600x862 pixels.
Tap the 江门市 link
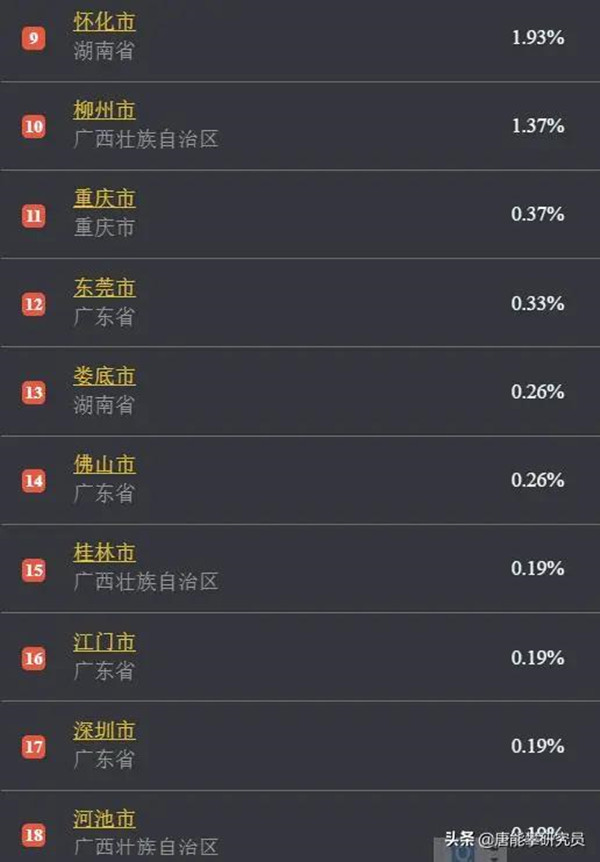[x=104, y=642]
